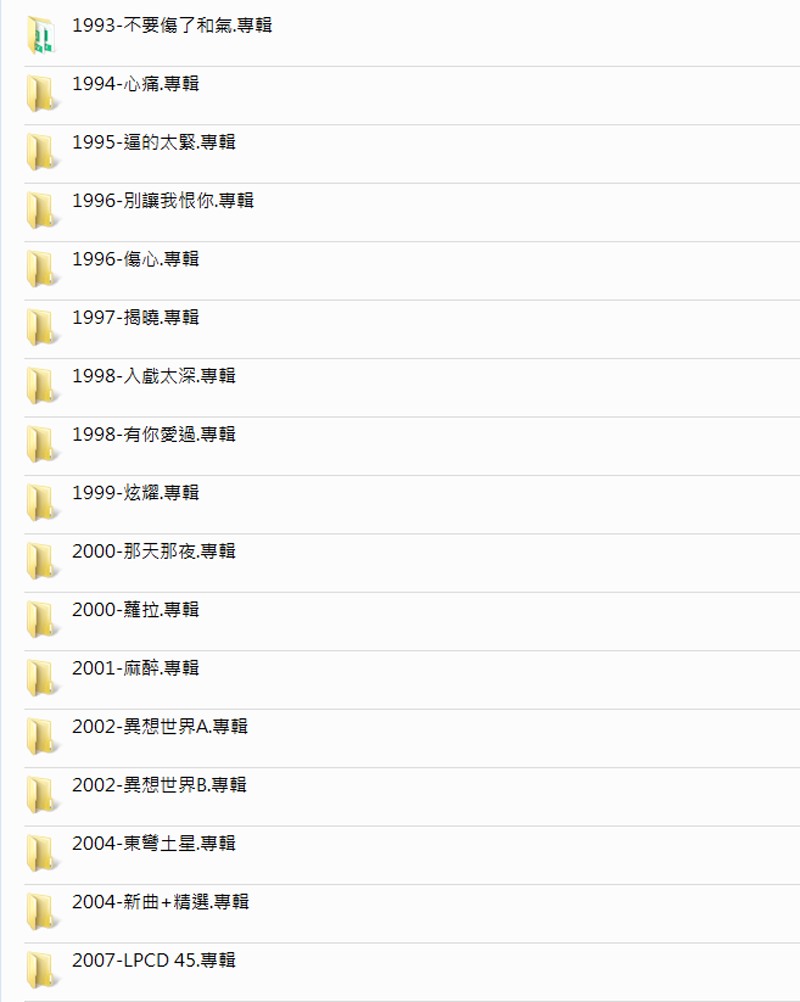Open the 2004-新曲+精選.專輯 folder
This screenshot has height=1002, width=800.
click(x=160, y=902)
